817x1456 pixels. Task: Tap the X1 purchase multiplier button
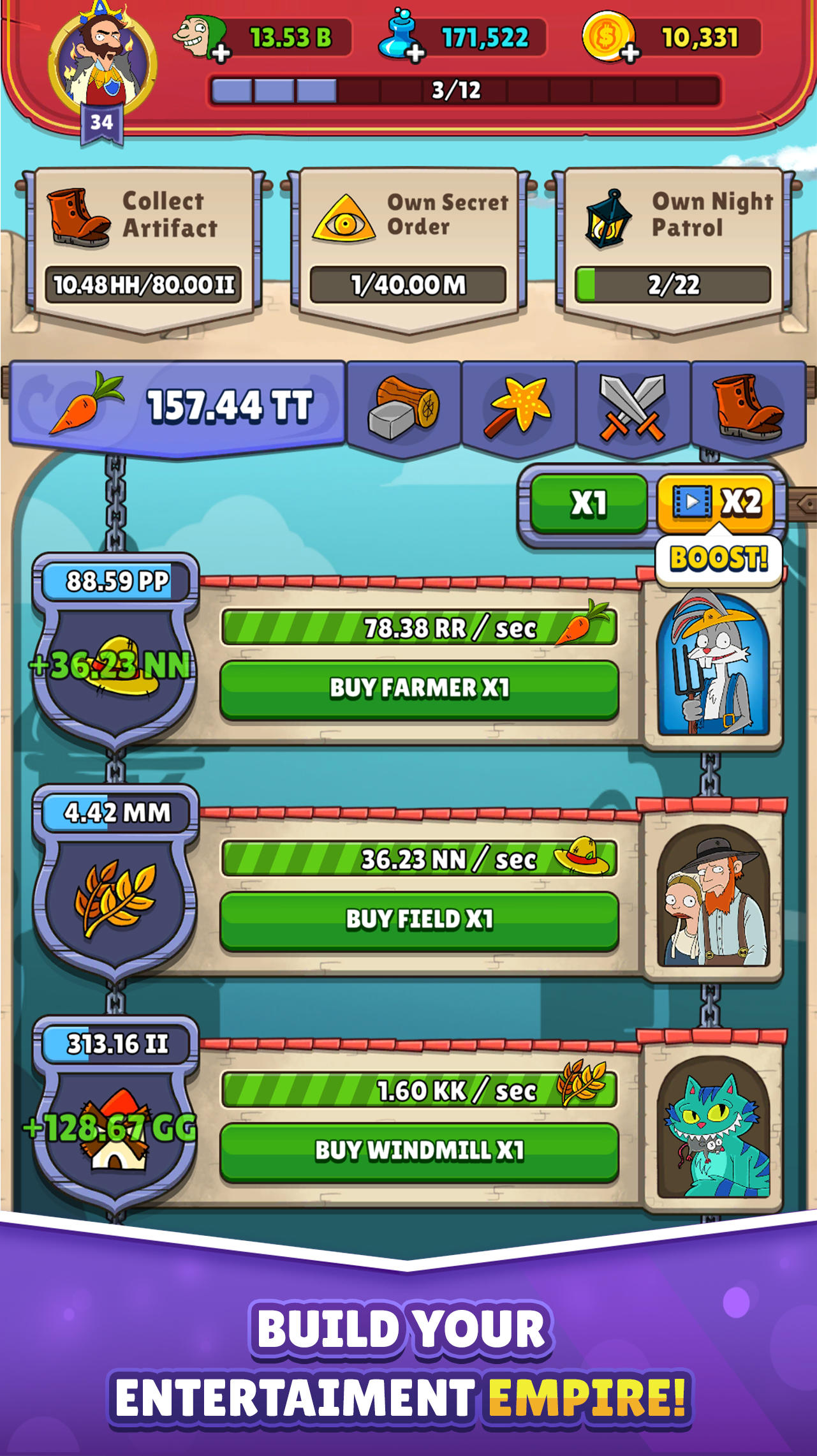[x=589, y=503]
